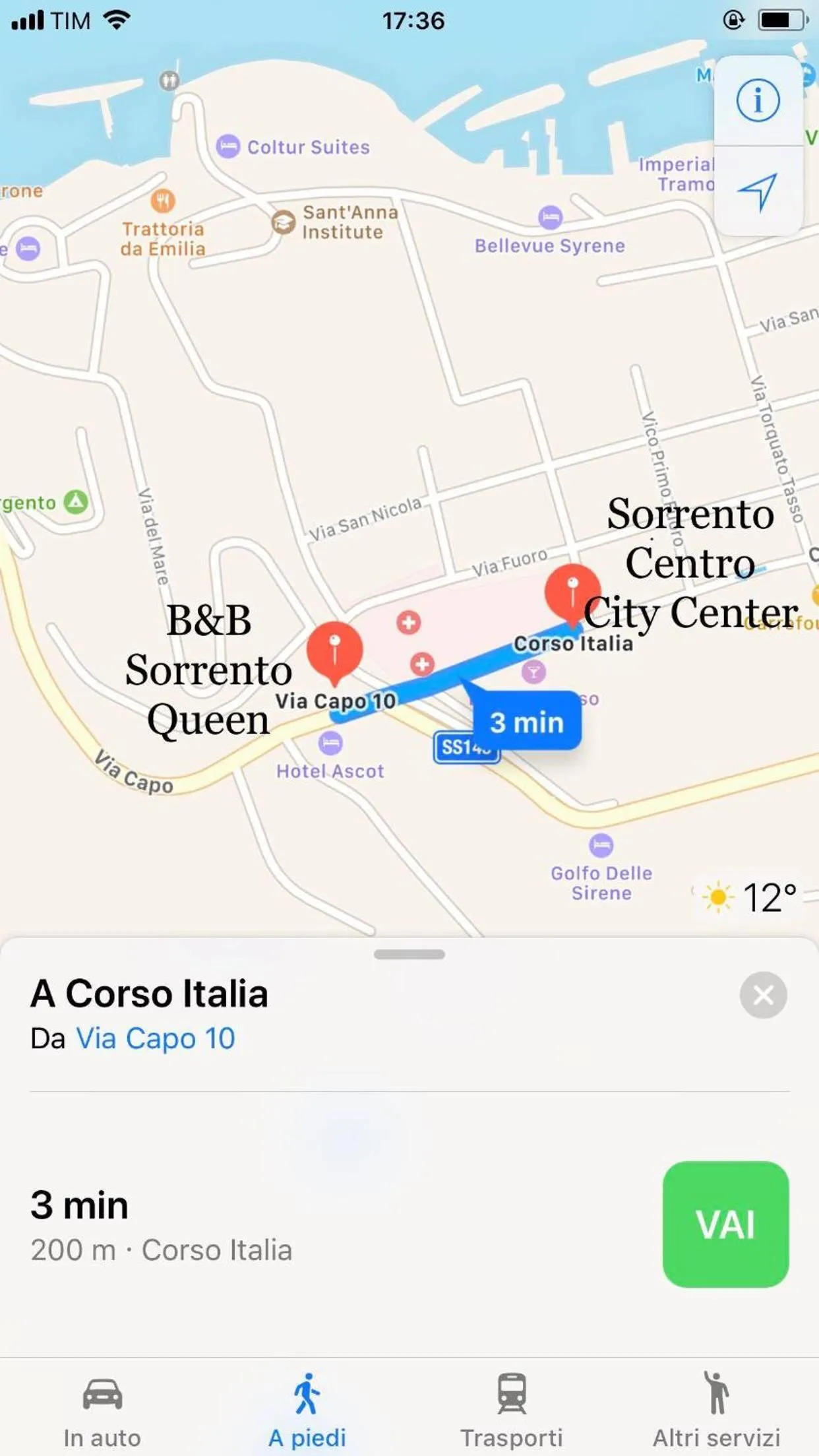Viewport: 819px width, 1456px height.
Task: Open the map info settings button
Action: click(758, 101)
